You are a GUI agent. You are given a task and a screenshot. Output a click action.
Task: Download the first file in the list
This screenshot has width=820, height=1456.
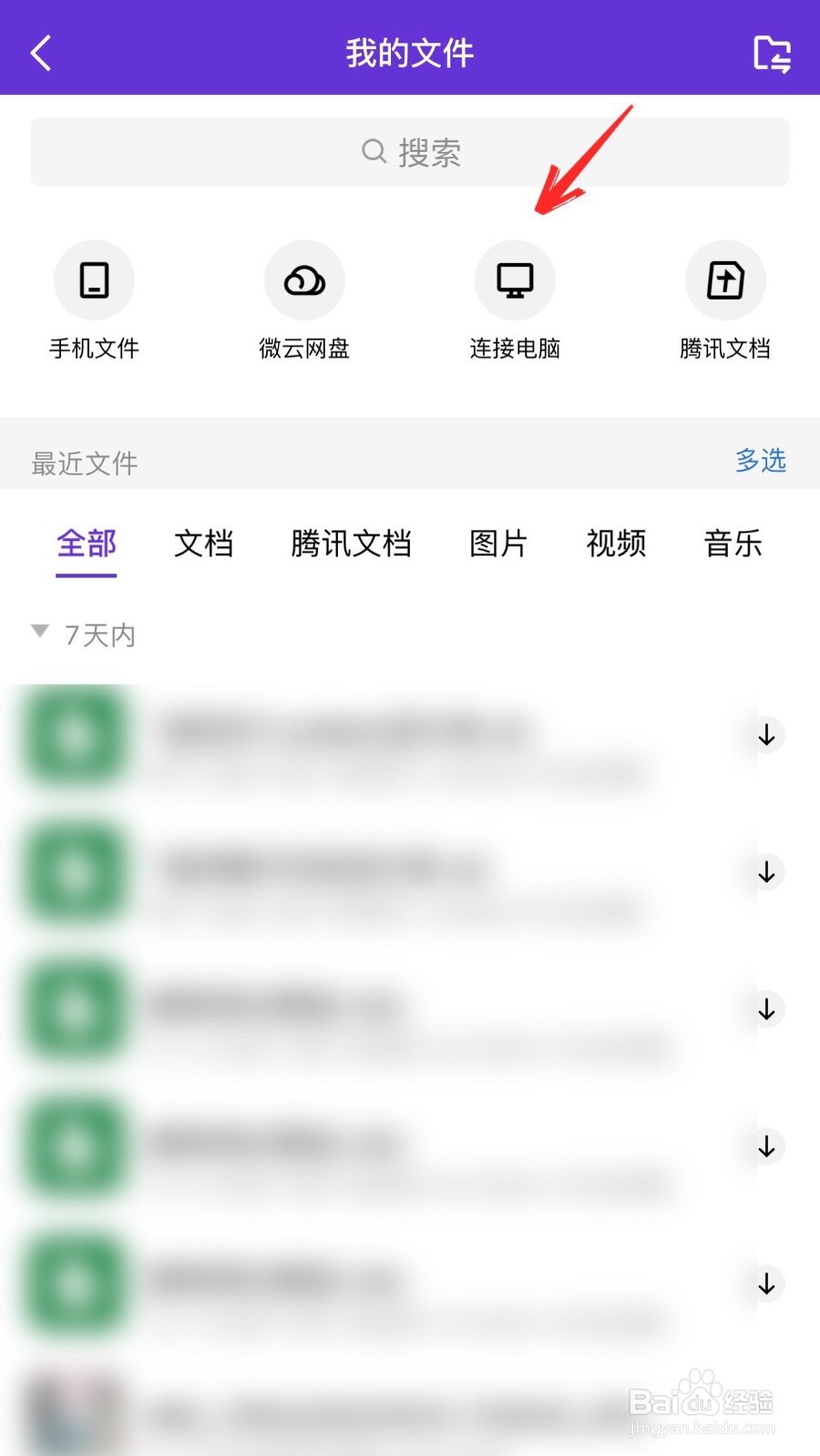click(x=765, y=735)
